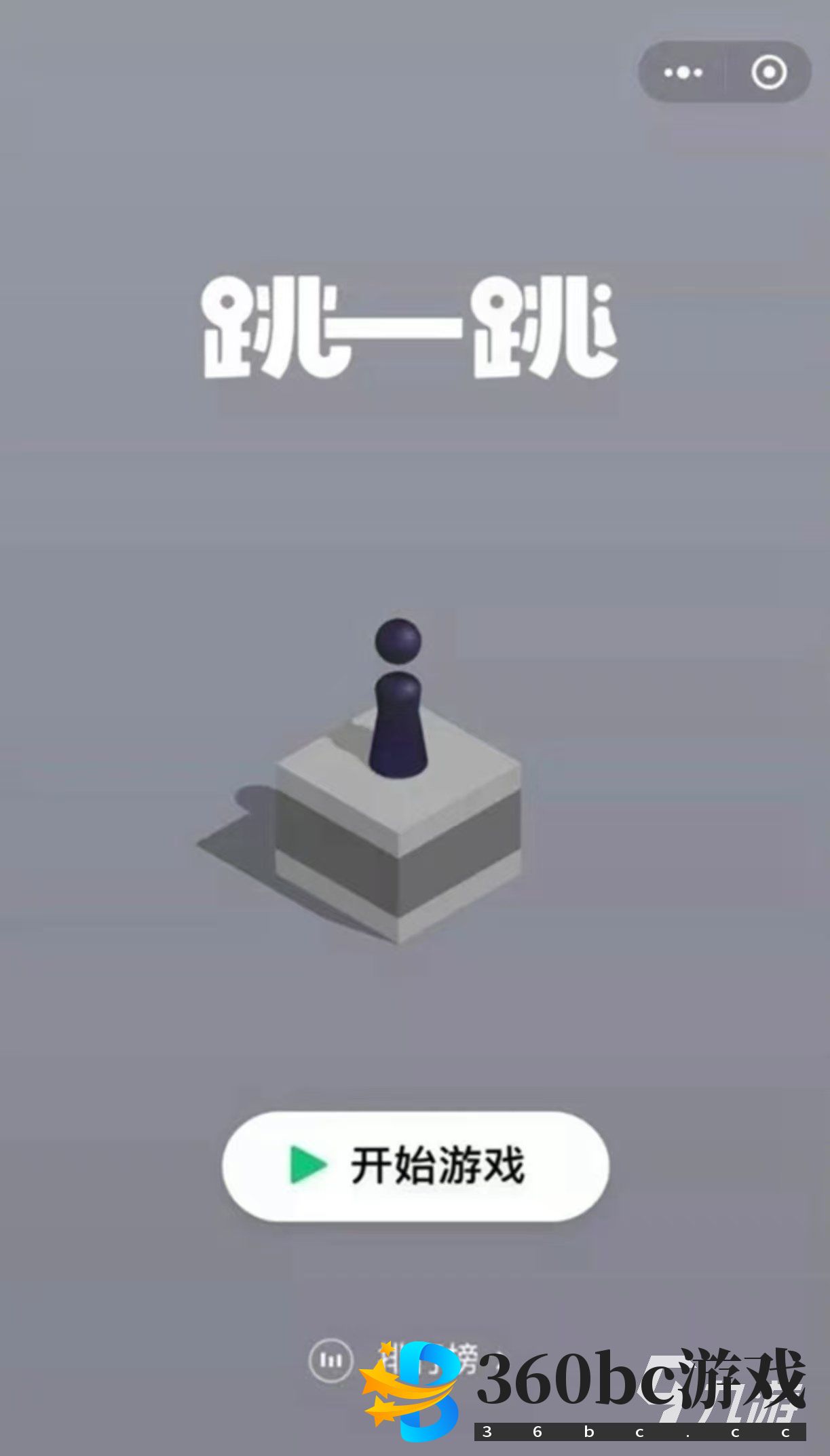The height and width of the screenshot is (1456, 830).
Task: Start the game with 开始游戏
Action: click(x=415, y=1166)
